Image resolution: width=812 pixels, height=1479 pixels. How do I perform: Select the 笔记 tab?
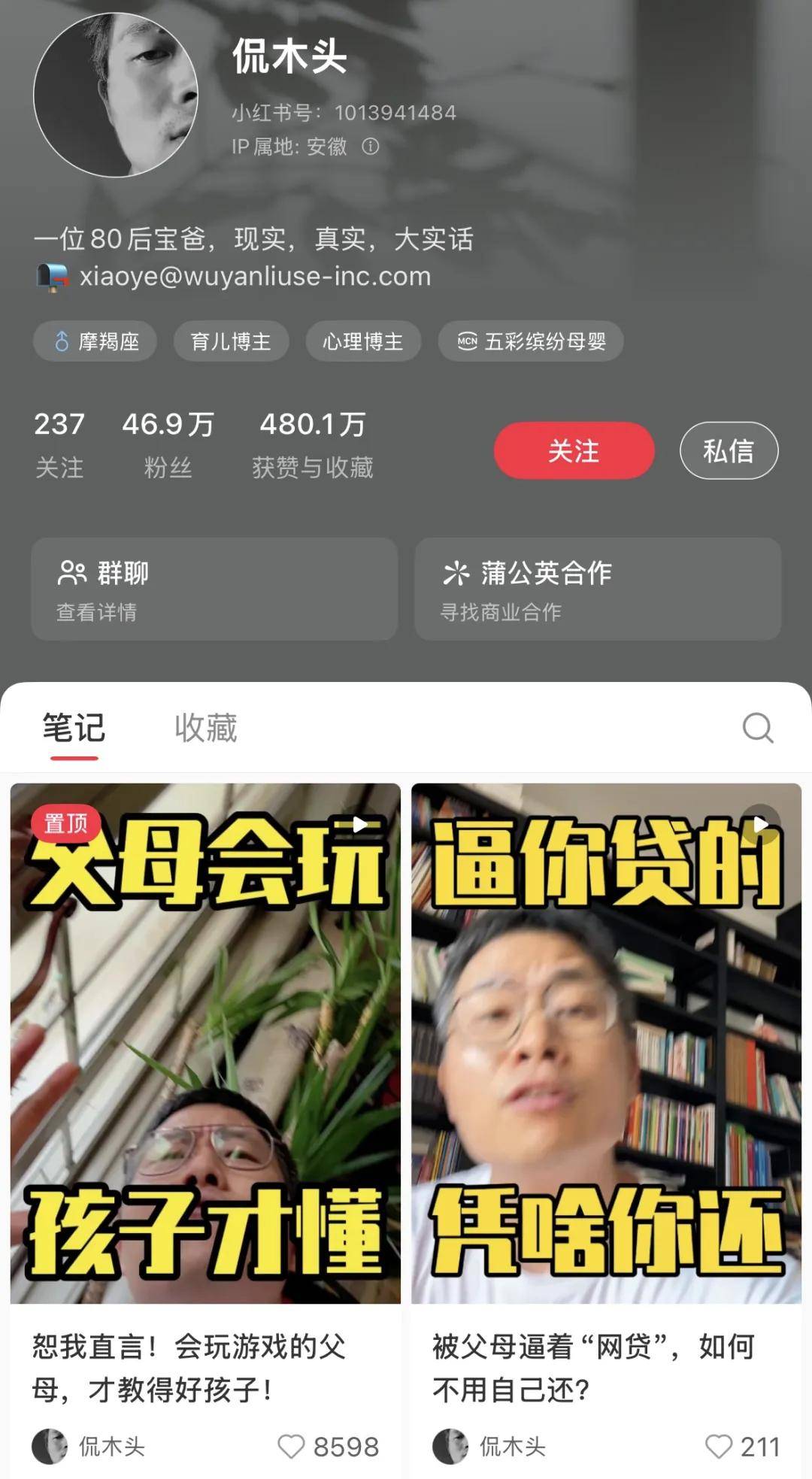tap(74, 728)
